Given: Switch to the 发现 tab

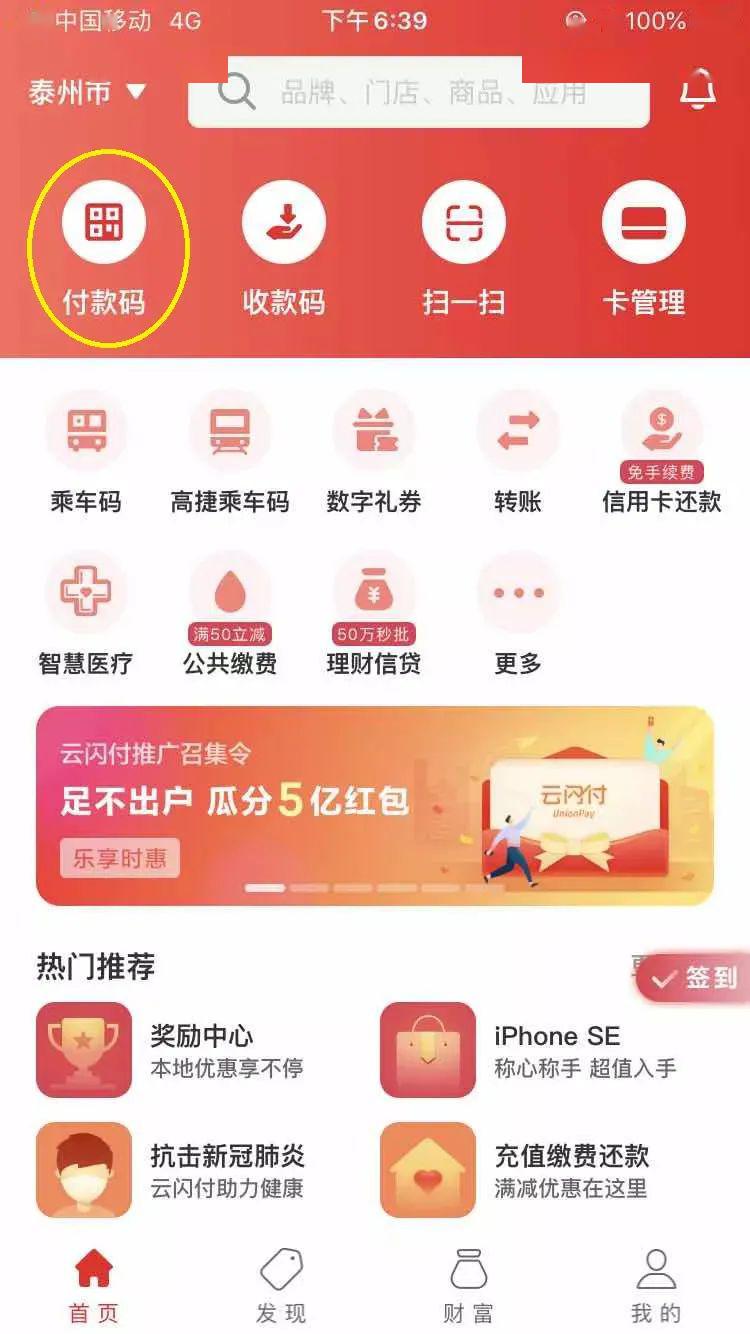Looking at the screenshot, I should click(281, 1285).
